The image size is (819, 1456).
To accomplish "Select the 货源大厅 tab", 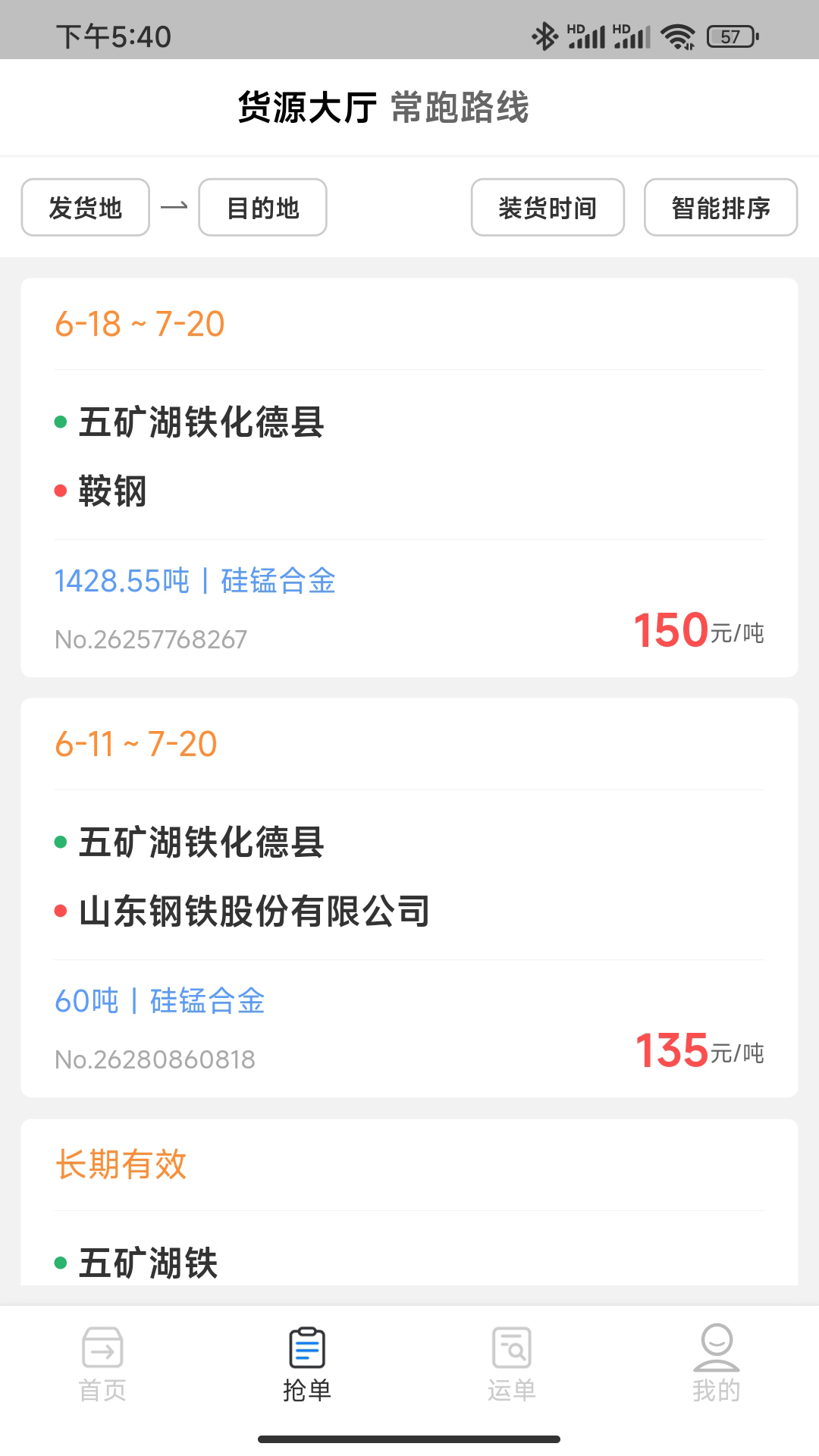I will [x=307, y=107].
